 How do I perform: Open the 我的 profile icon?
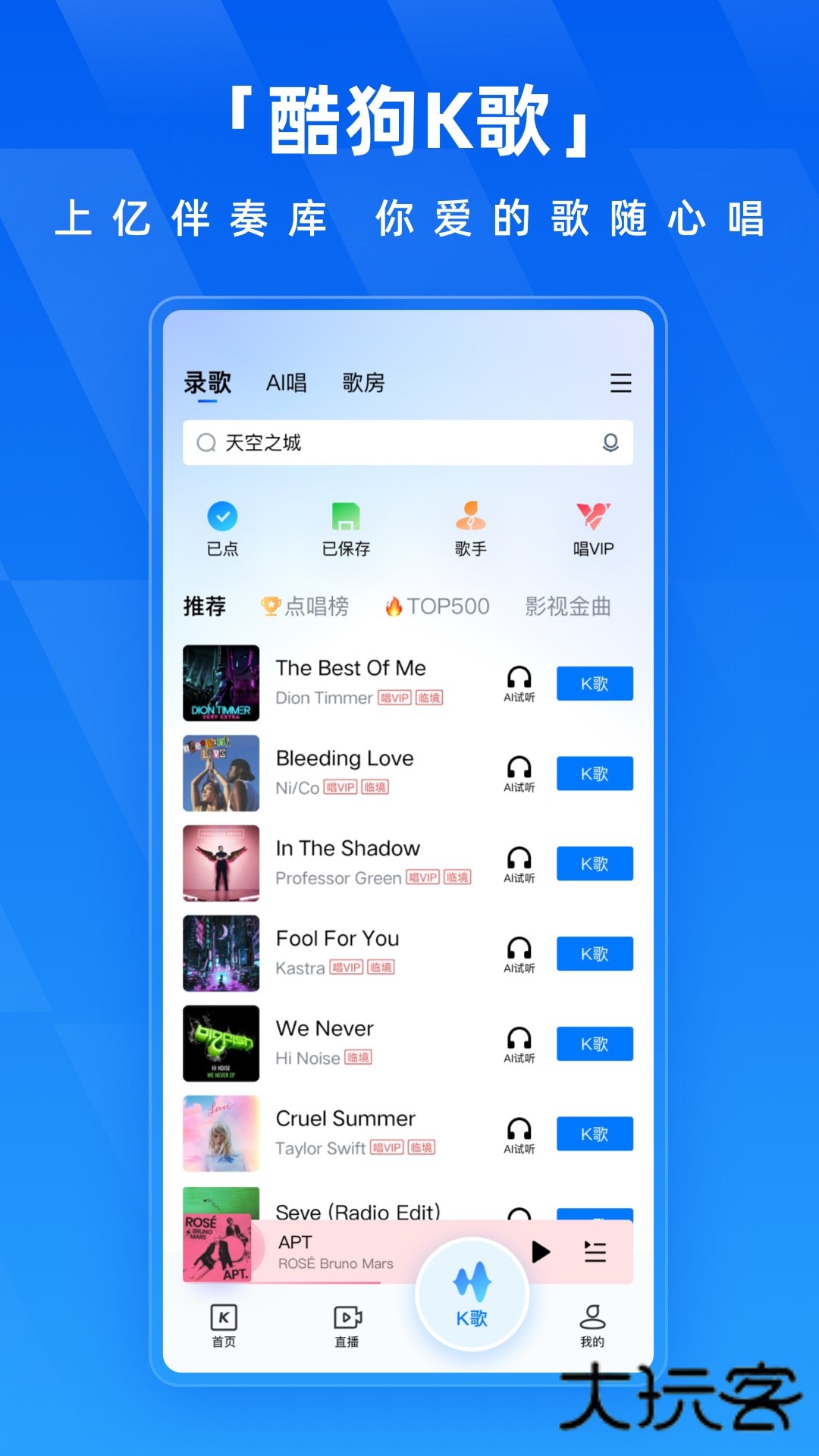593,1325
